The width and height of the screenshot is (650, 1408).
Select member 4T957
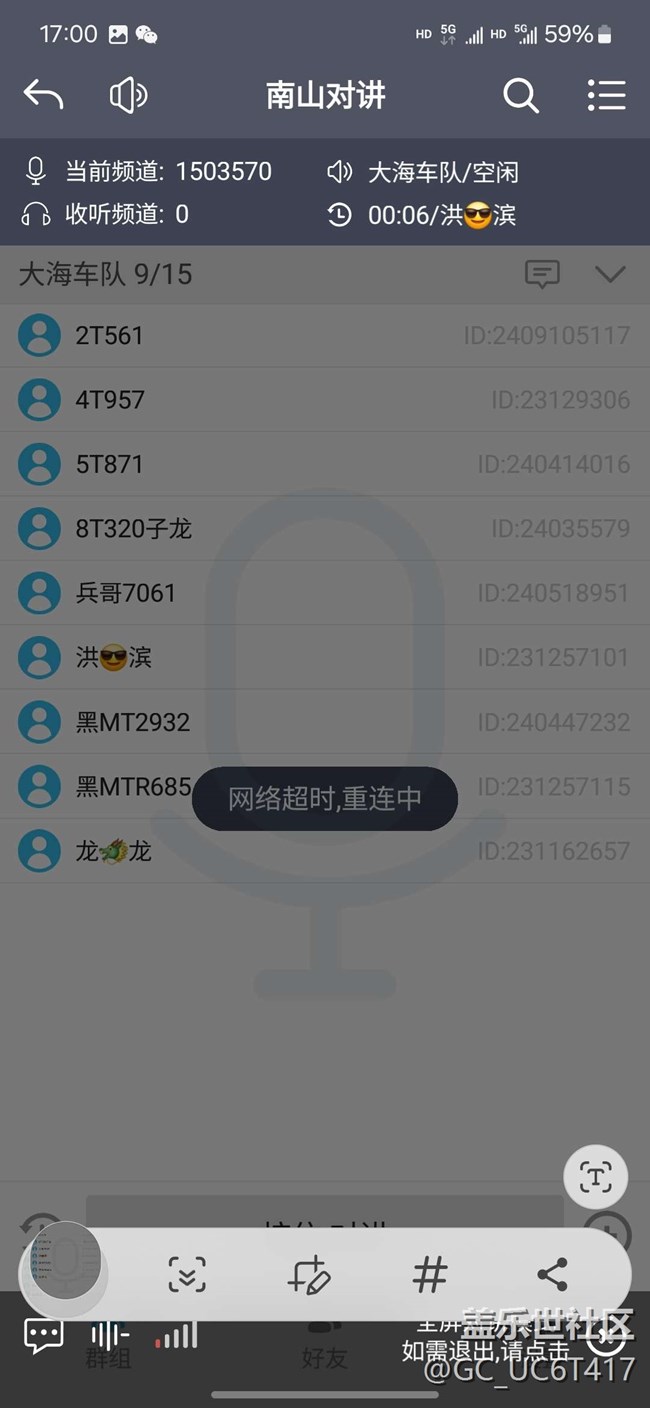(325, 400)
